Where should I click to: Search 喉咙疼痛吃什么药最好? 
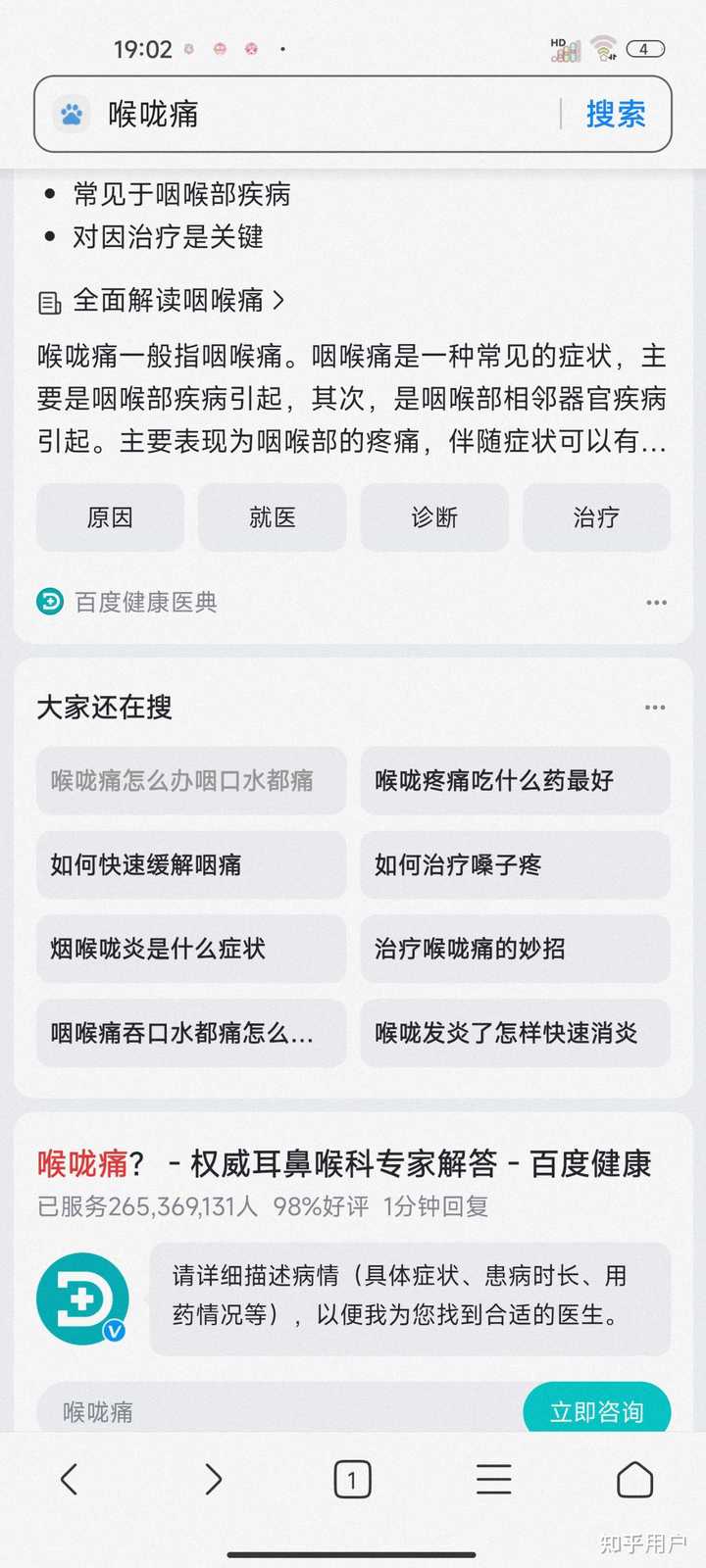tap(515, 781)
